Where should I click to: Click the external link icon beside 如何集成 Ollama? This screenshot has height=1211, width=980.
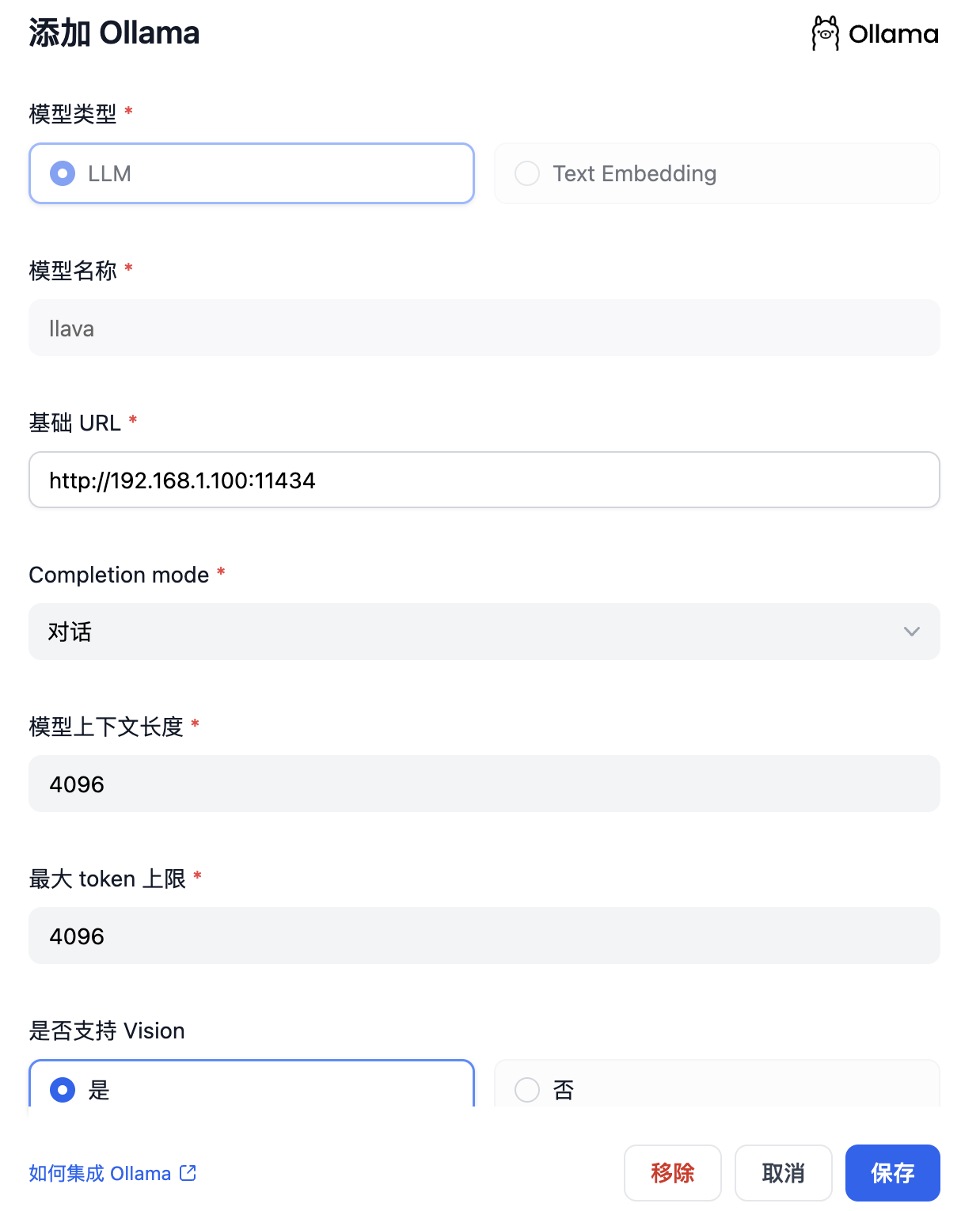187,1173
